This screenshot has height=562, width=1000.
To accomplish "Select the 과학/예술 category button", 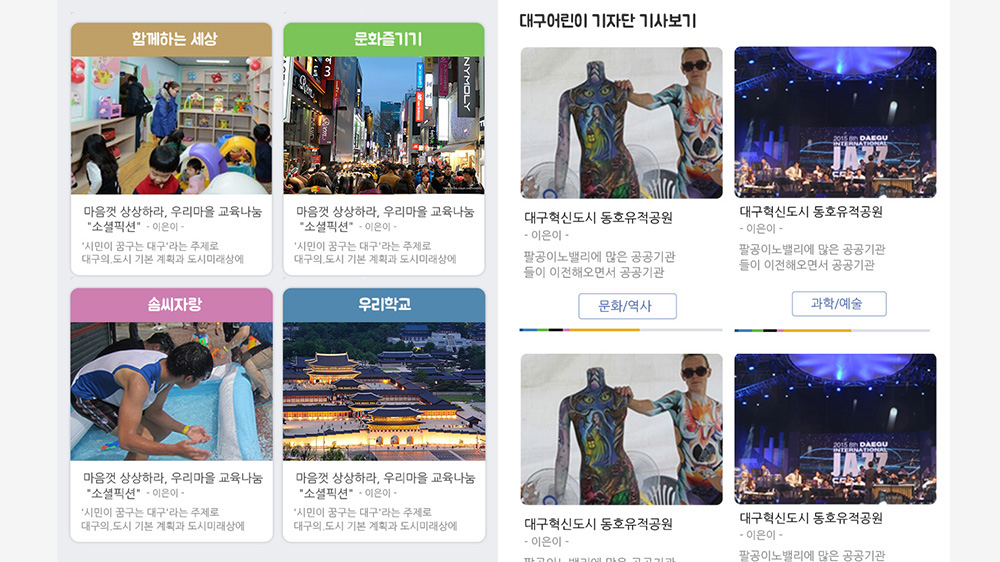I will tap(839, 304).
